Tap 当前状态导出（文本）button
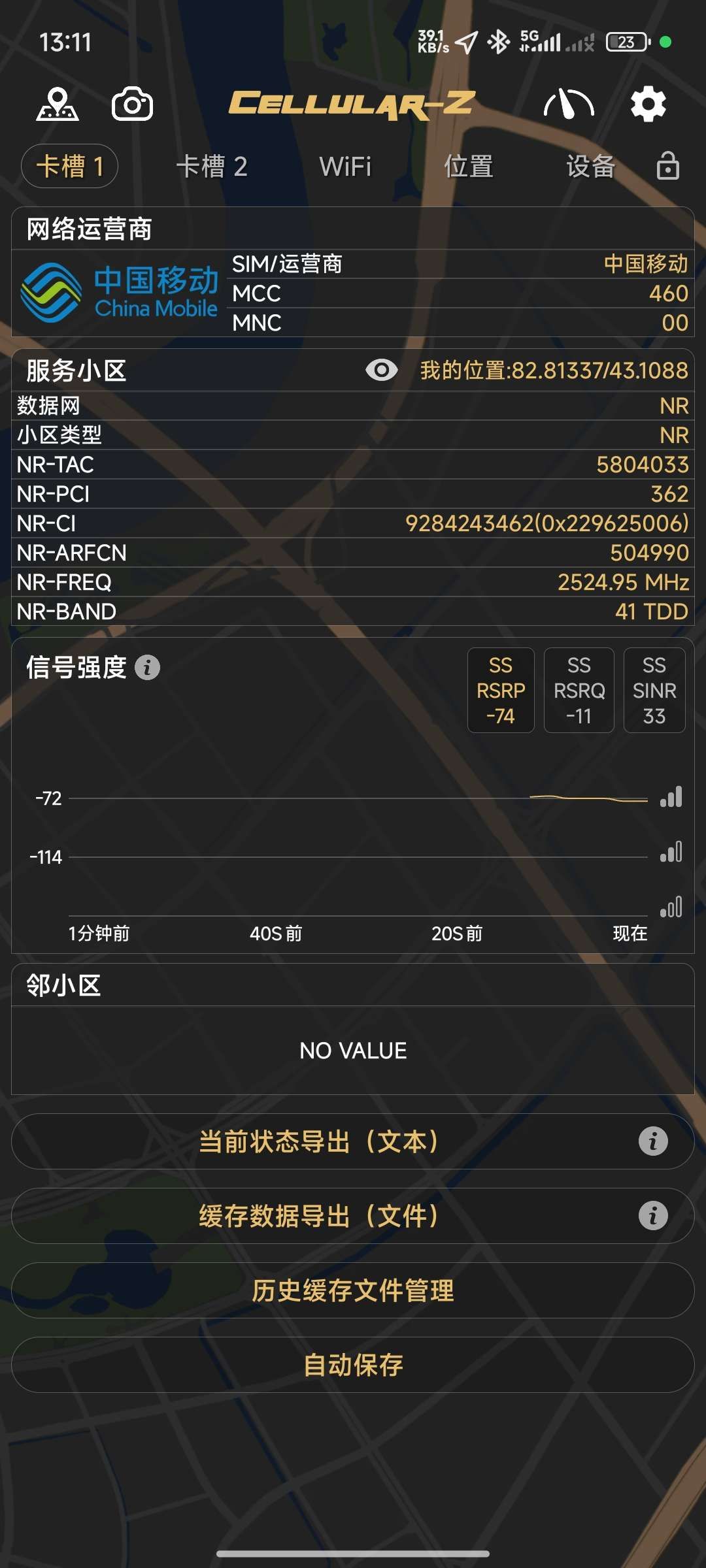Screen dimensions: 706x1568 [319, 1141]
